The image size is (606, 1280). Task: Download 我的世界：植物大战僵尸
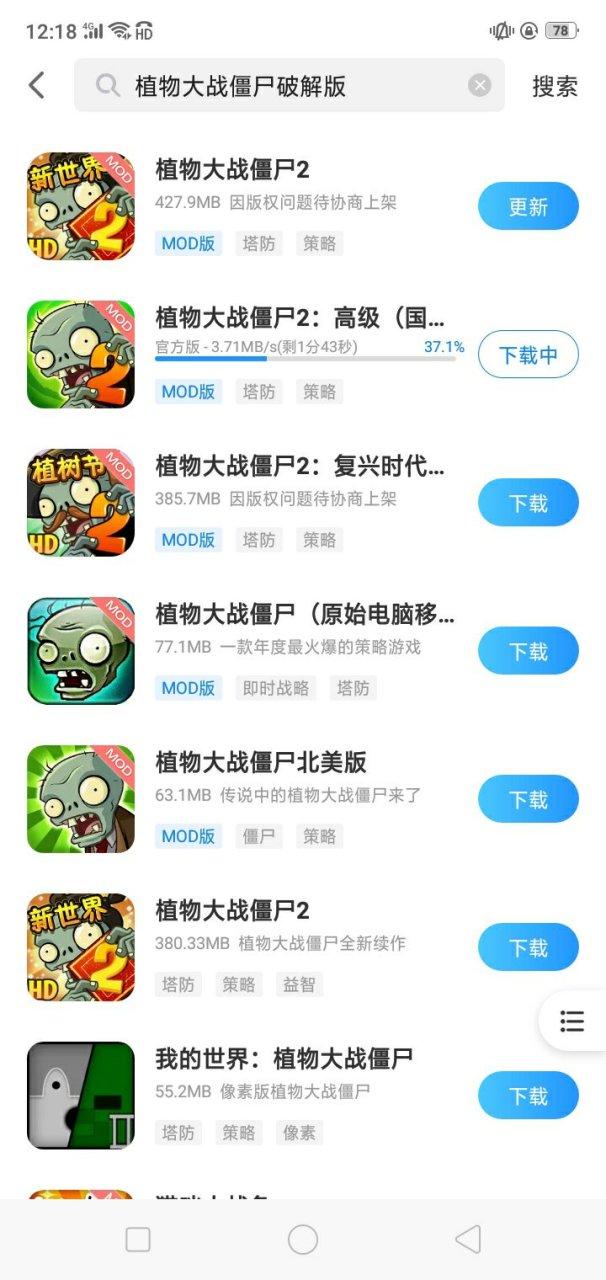point(528,1095)
